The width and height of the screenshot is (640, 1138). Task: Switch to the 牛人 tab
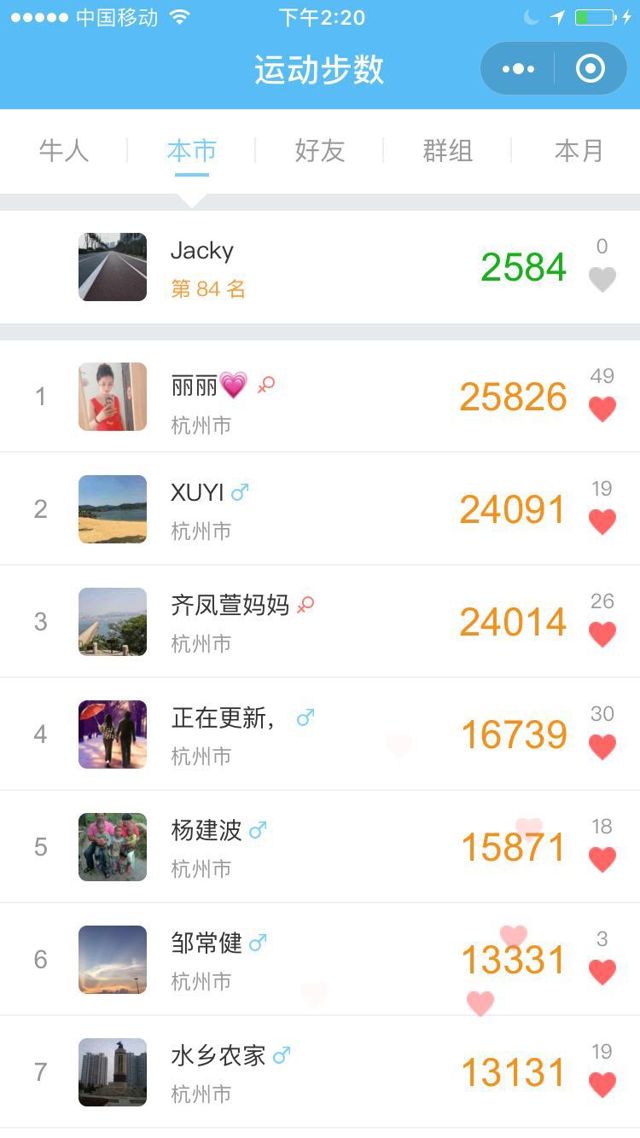click(x=64, y=151)
